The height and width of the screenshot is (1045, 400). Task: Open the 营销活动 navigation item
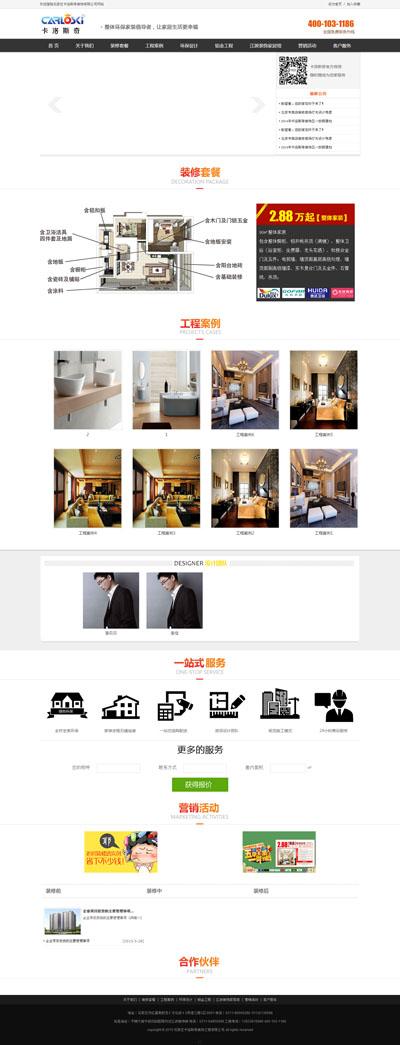[x=307, y=46]
